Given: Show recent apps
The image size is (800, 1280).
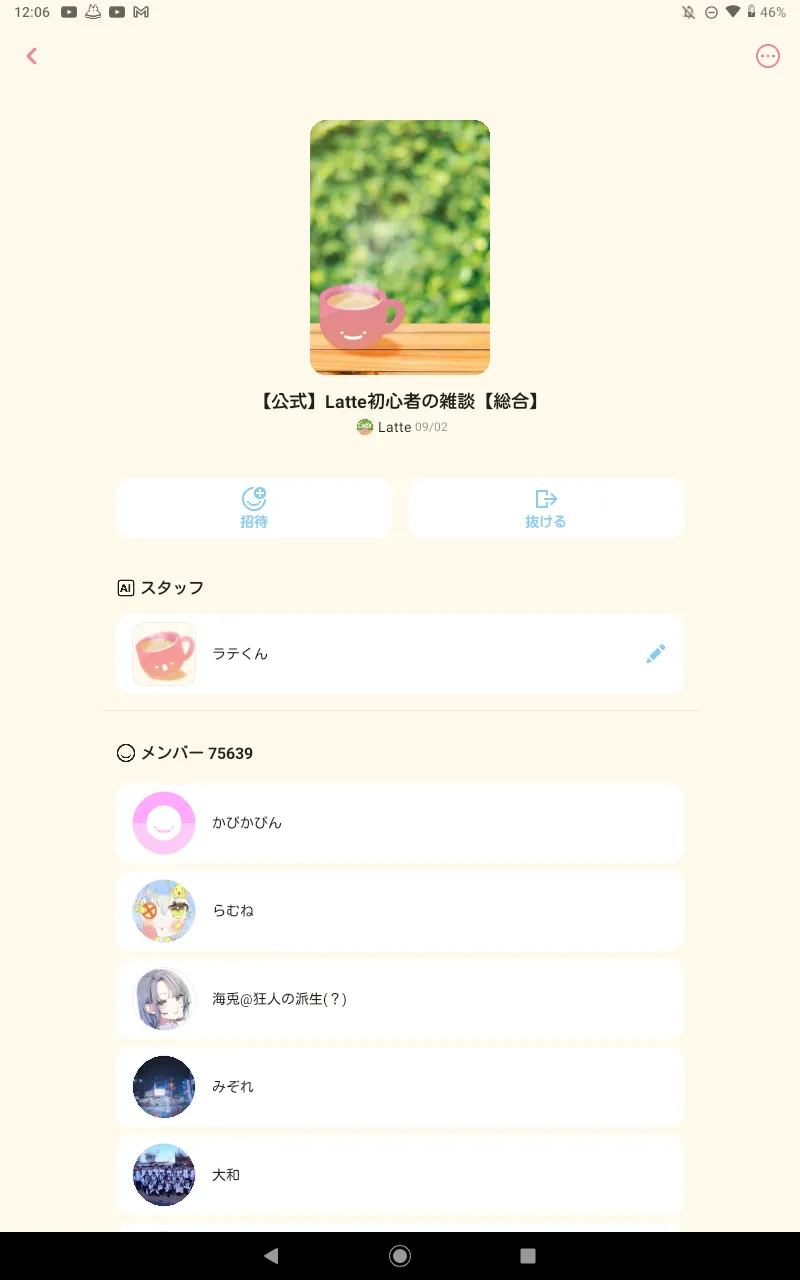Looking at the screenshot, I should [528, 1256].
